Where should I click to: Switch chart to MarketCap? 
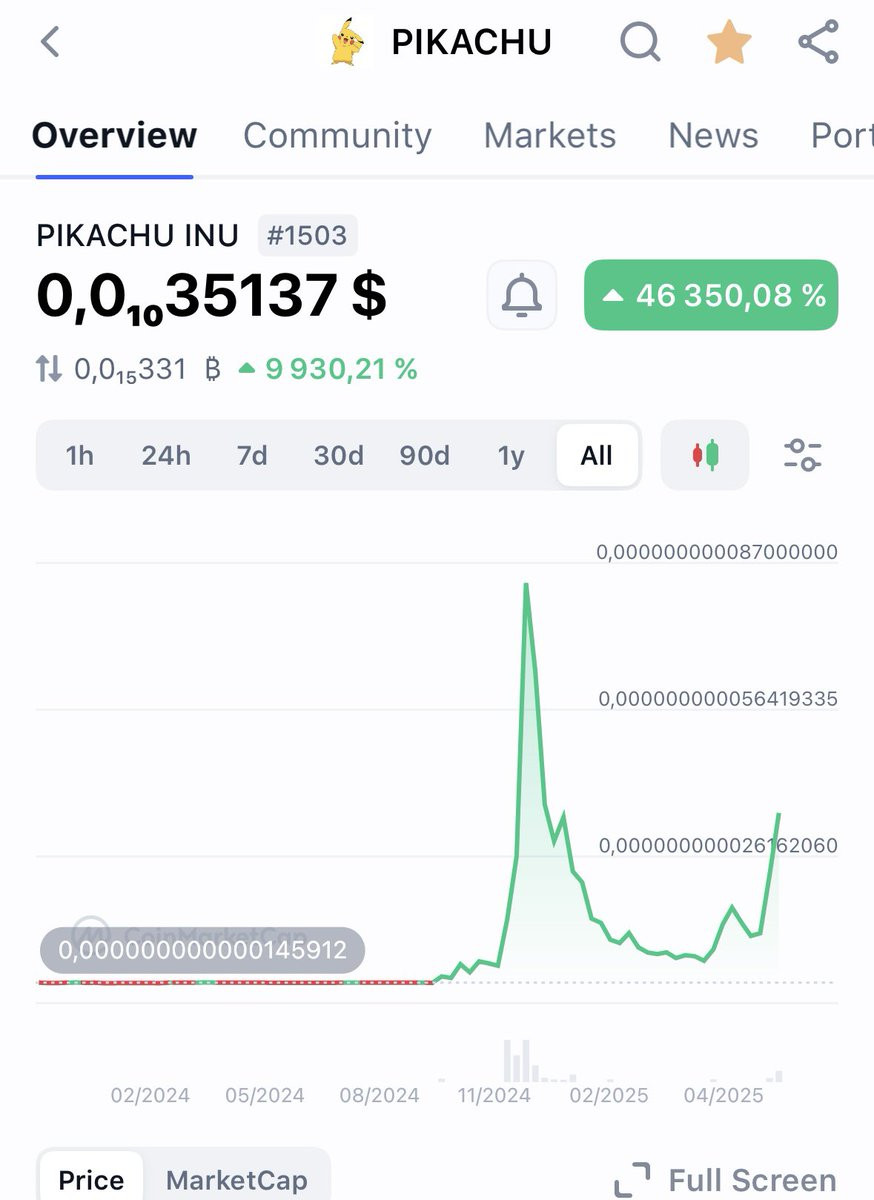tap(236, 1180)
